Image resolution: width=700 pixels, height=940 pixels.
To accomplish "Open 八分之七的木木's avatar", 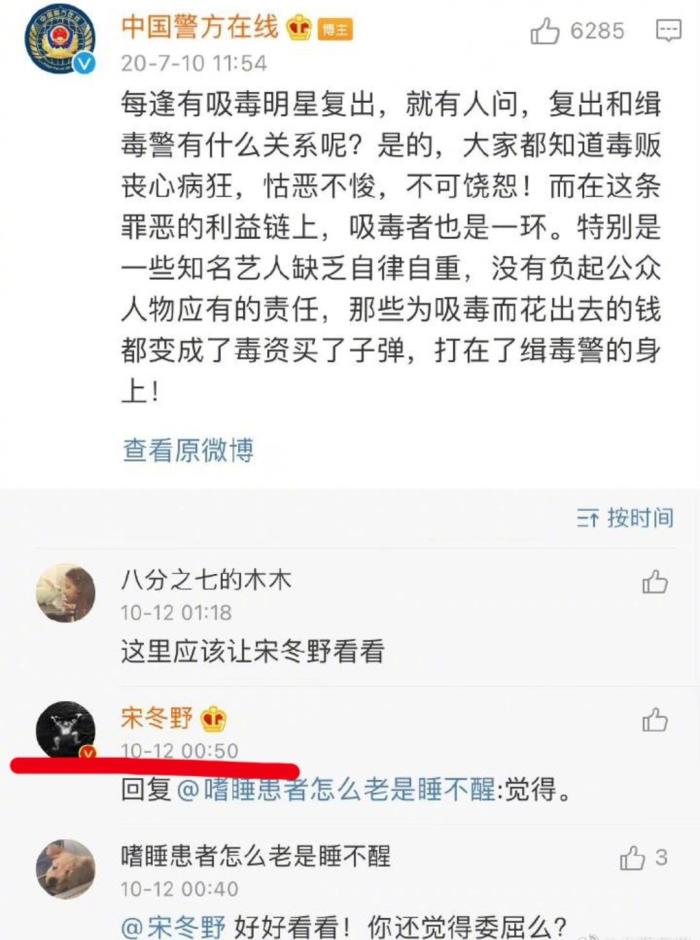I will click(x=65, y=593).
